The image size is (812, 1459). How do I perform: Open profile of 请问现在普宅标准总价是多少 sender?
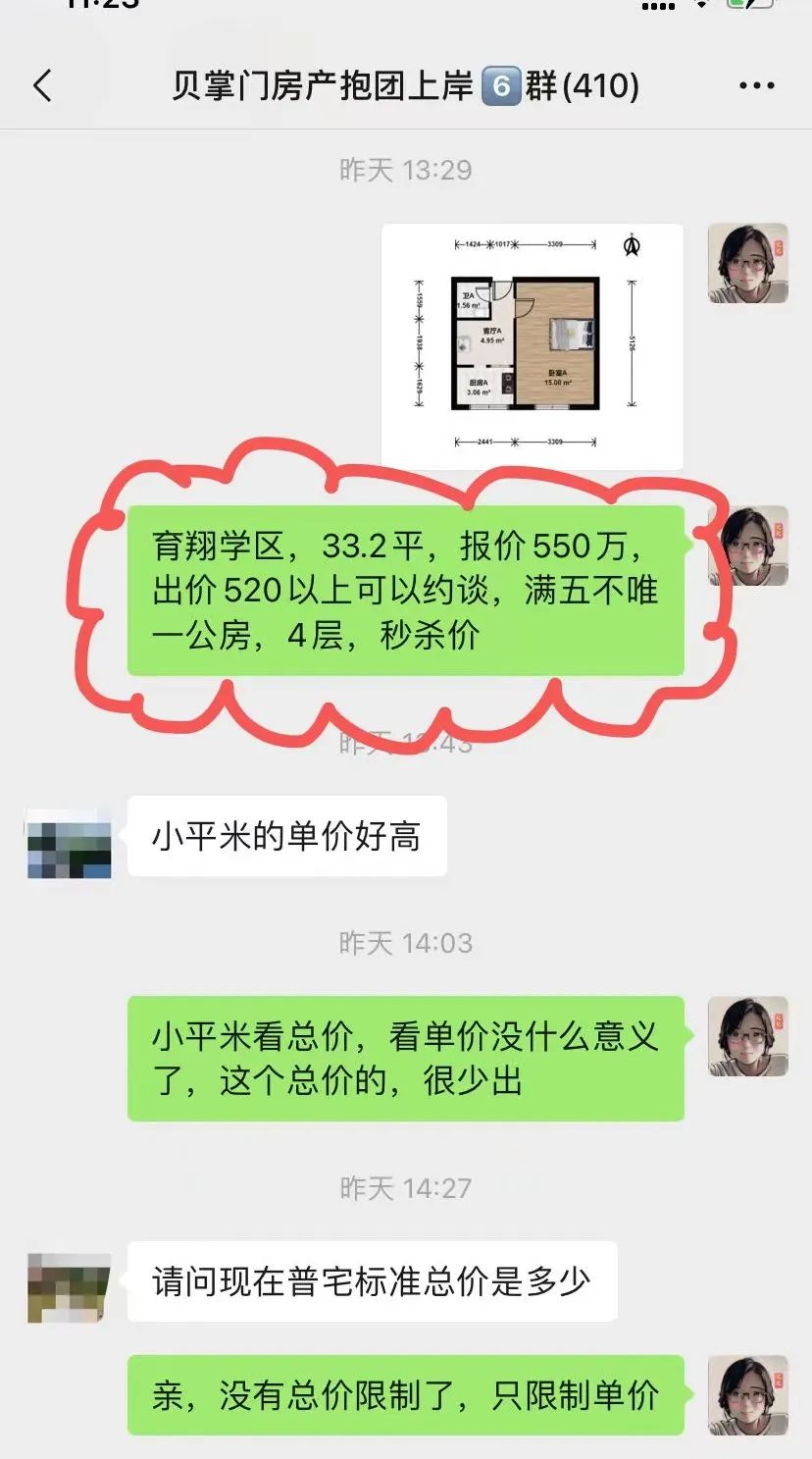point(69,1285)
